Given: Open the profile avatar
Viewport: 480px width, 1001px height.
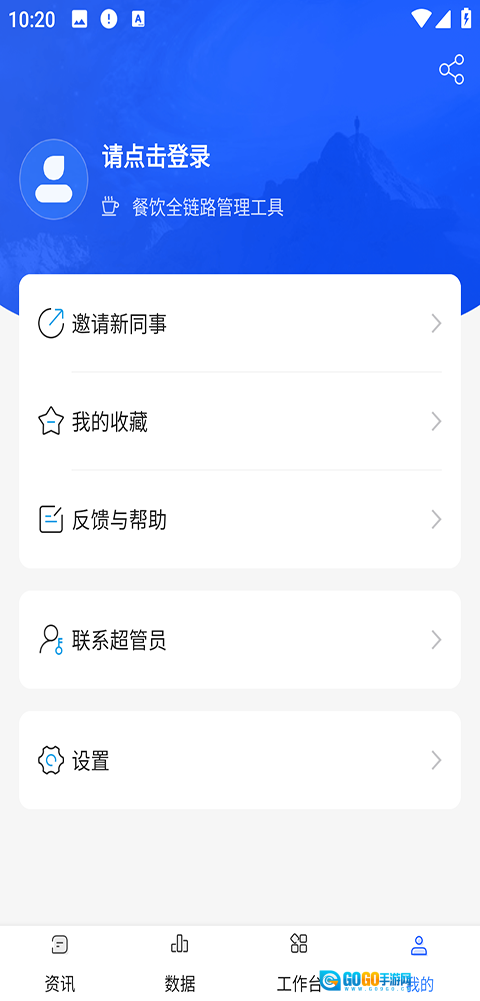Looking at the screenshot, I should (54, 179).
